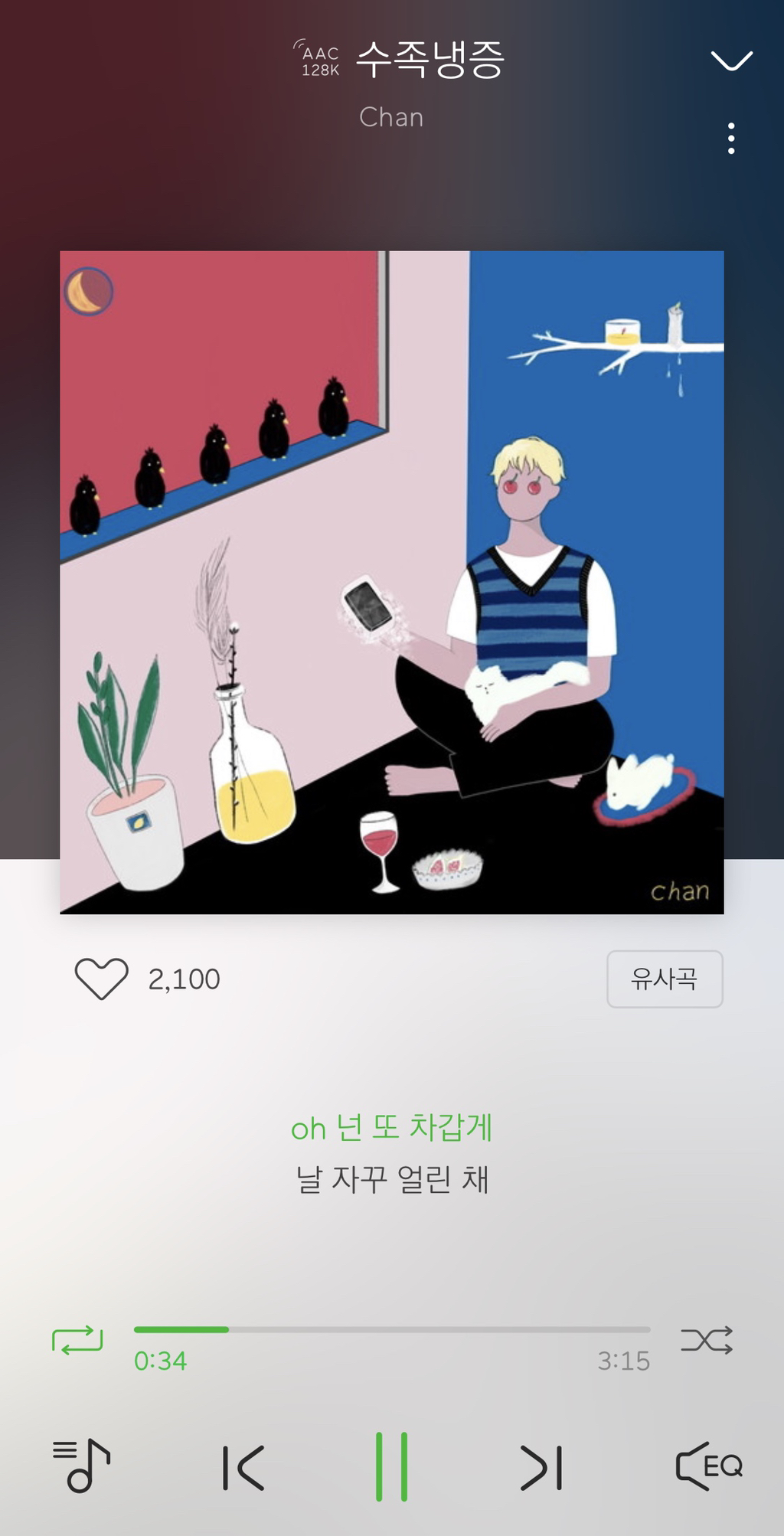Open the playlist queue
784x1536 pixels.
(x=81, y=1466)
